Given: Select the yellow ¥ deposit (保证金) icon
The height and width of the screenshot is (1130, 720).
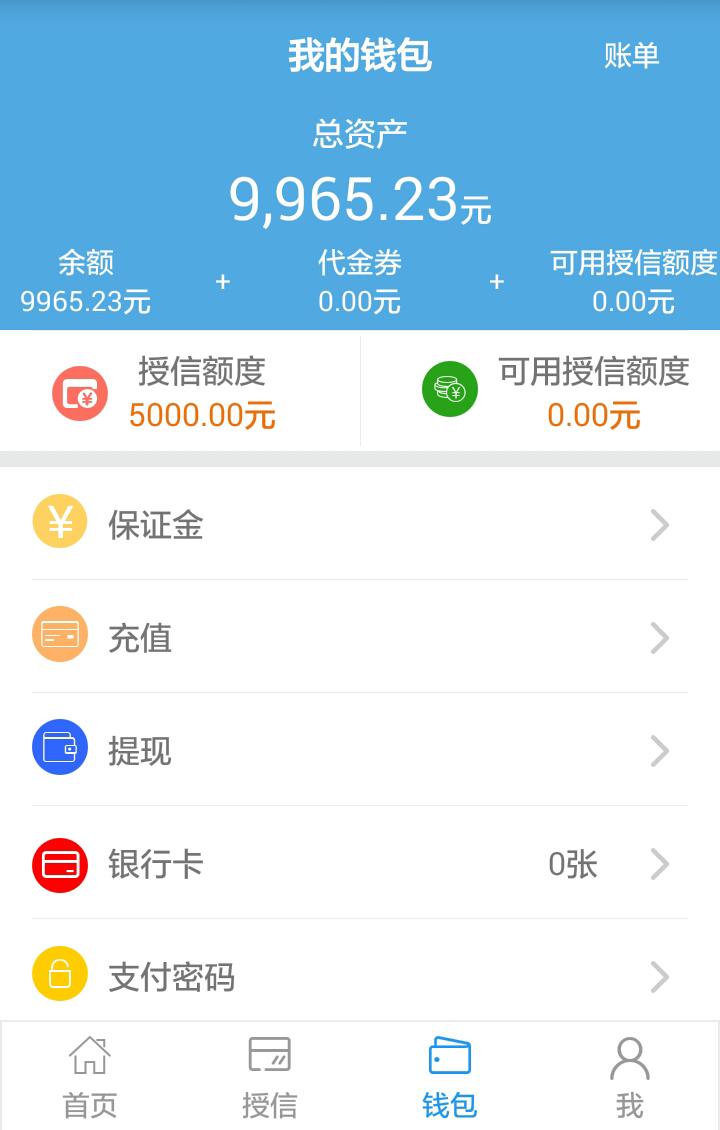Looking at the screenshot, I should tap(59, 524).
